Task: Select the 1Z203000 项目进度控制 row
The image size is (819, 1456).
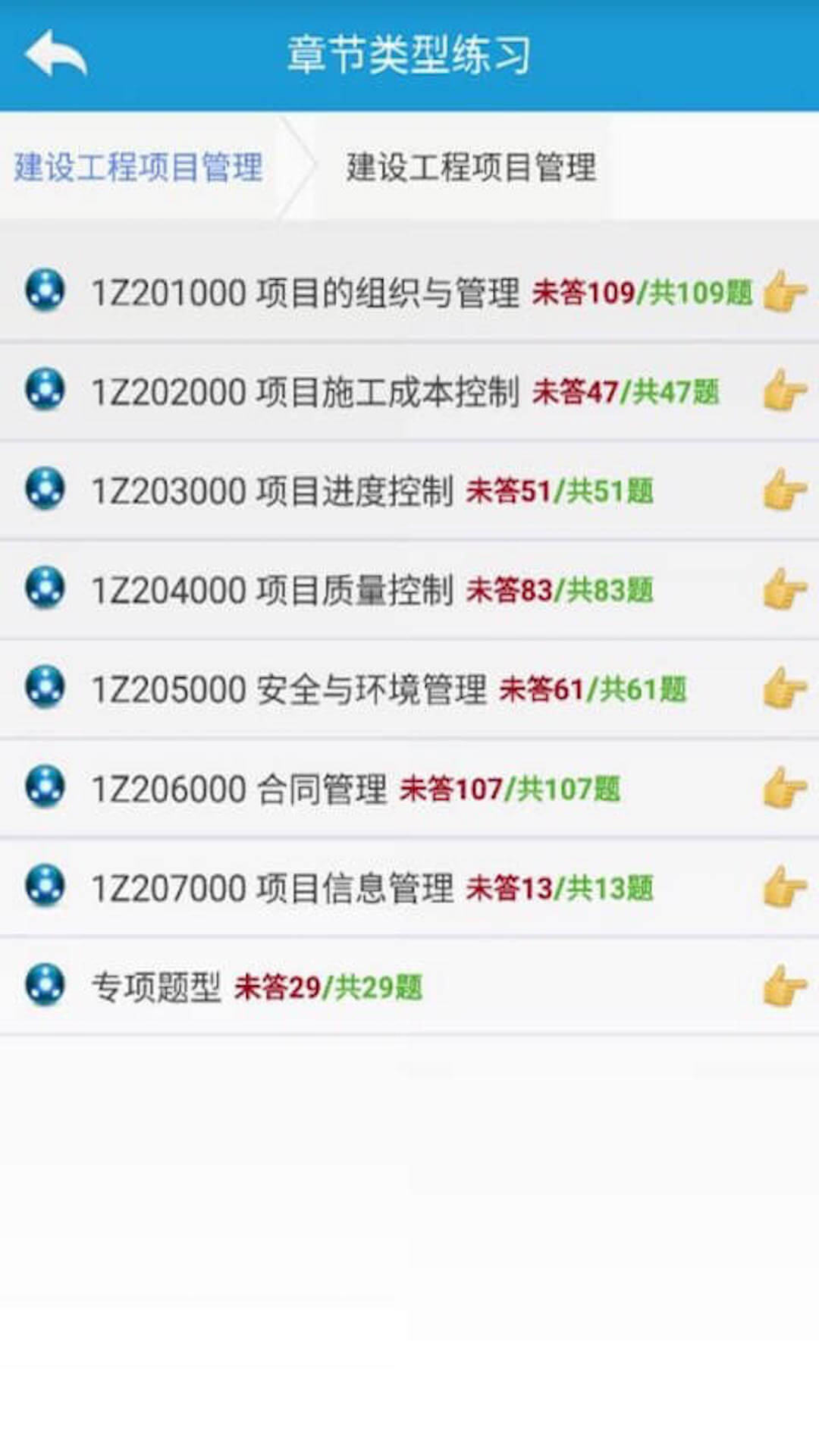Action: coord(273,491)
